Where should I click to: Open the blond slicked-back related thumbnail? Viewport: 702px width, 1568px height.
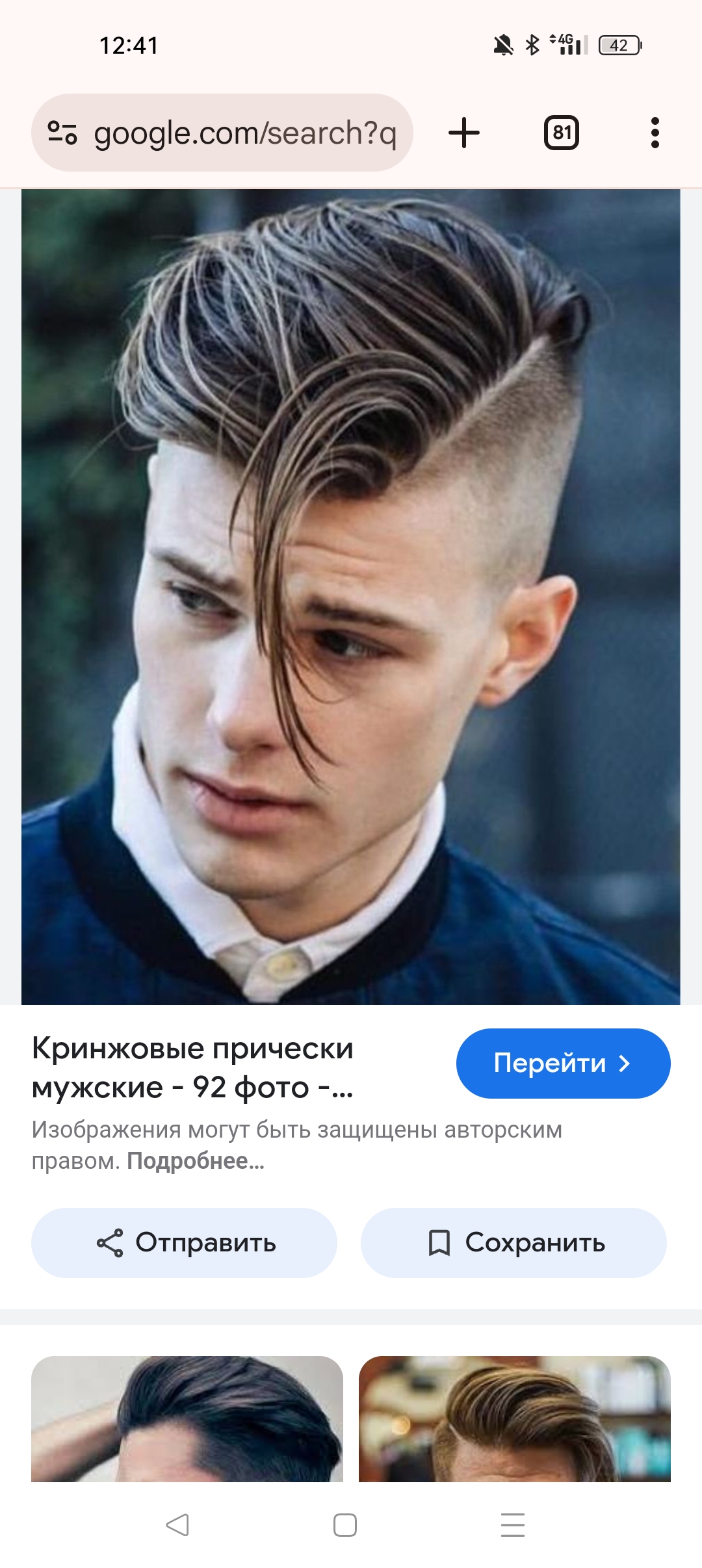click(515, 1419)
